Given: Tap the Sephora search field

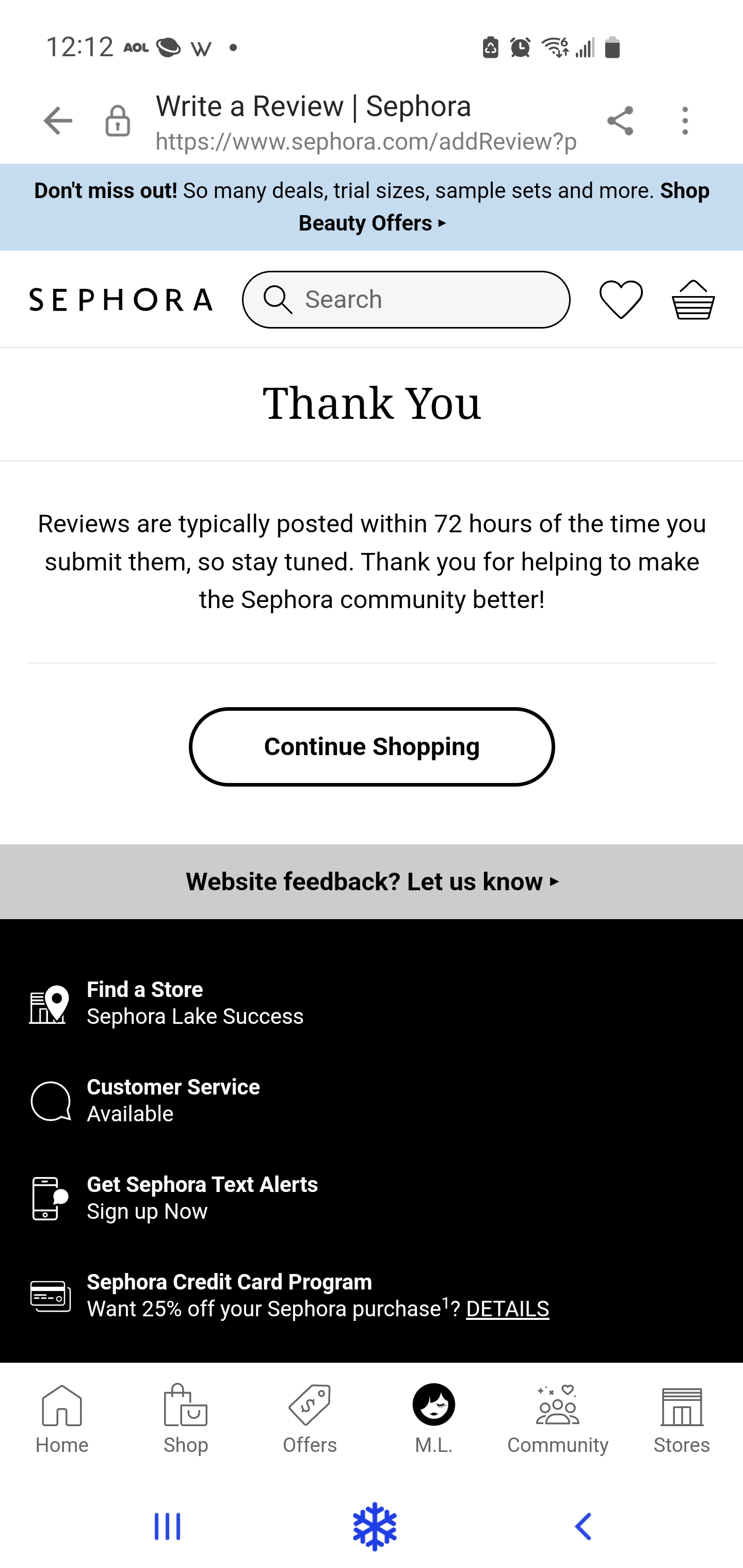Looking at the screenshot, I should [406, 300].
